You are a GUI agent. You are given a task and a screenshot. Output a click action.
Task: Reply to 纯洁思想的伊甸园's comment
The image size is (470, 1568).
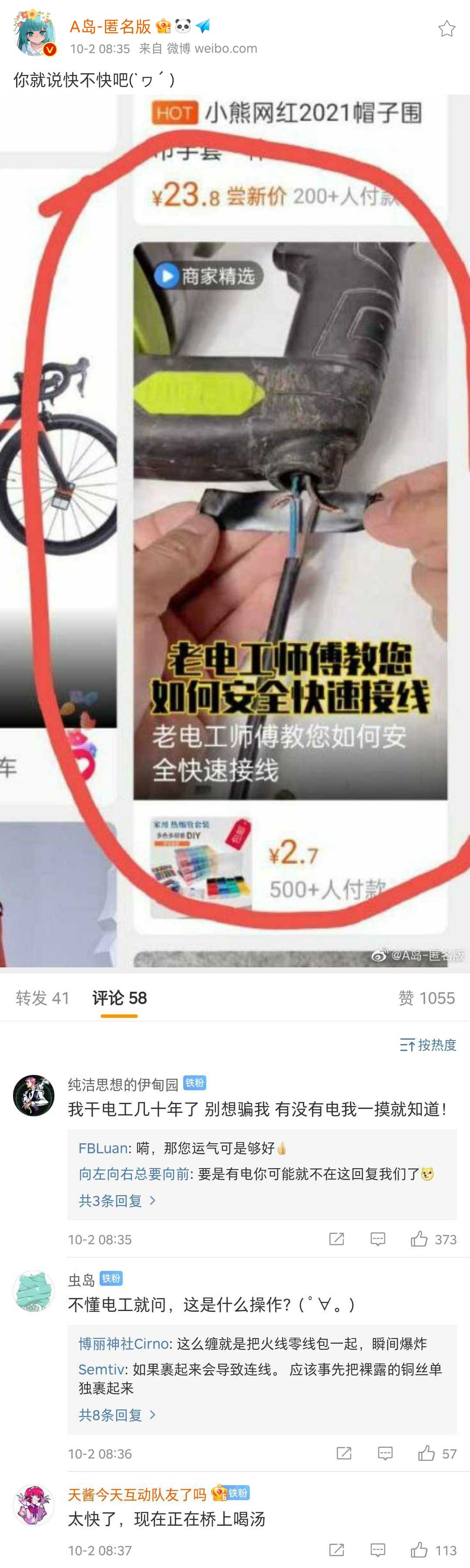pos(378,1239)
